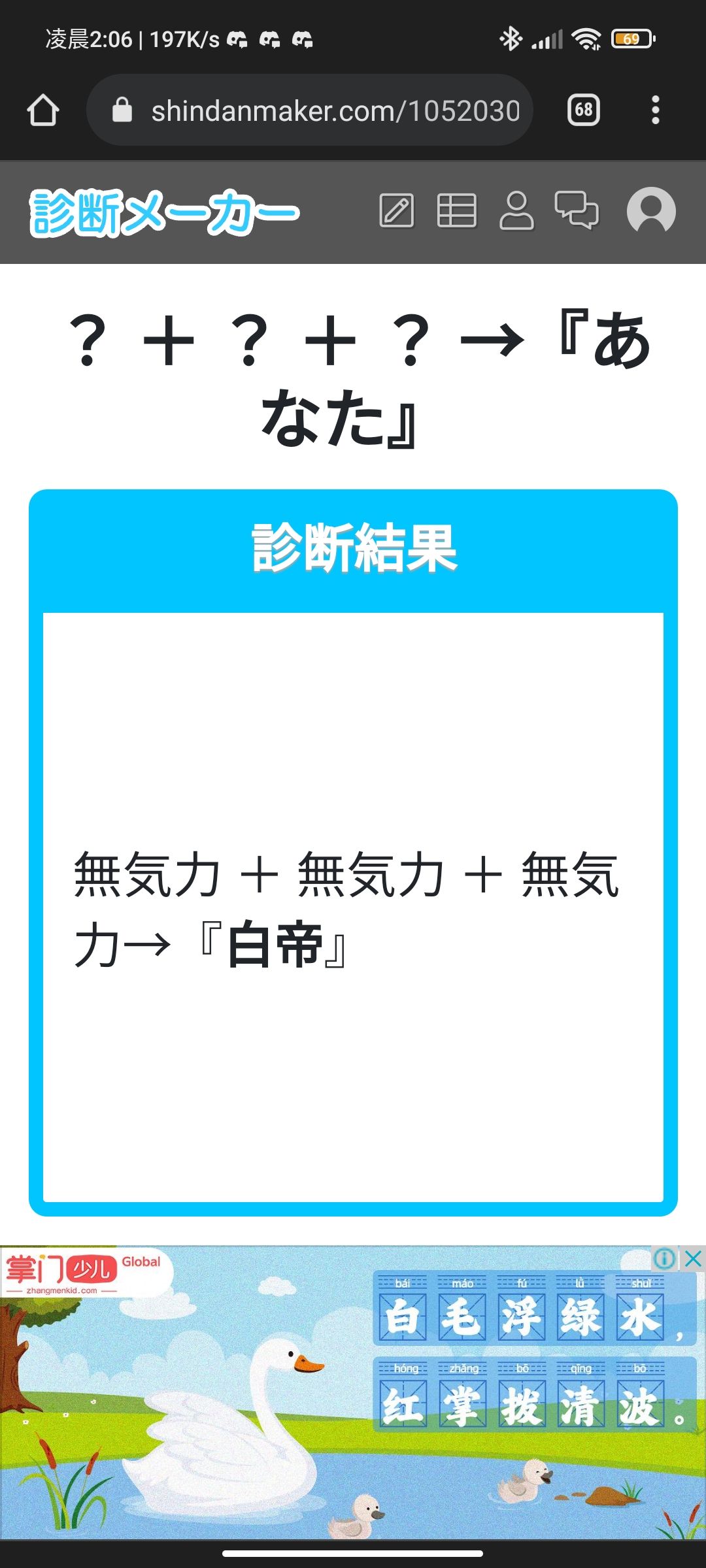Open the browser overflow menu
Screen dimensions: 706x1568
point(655,110)
